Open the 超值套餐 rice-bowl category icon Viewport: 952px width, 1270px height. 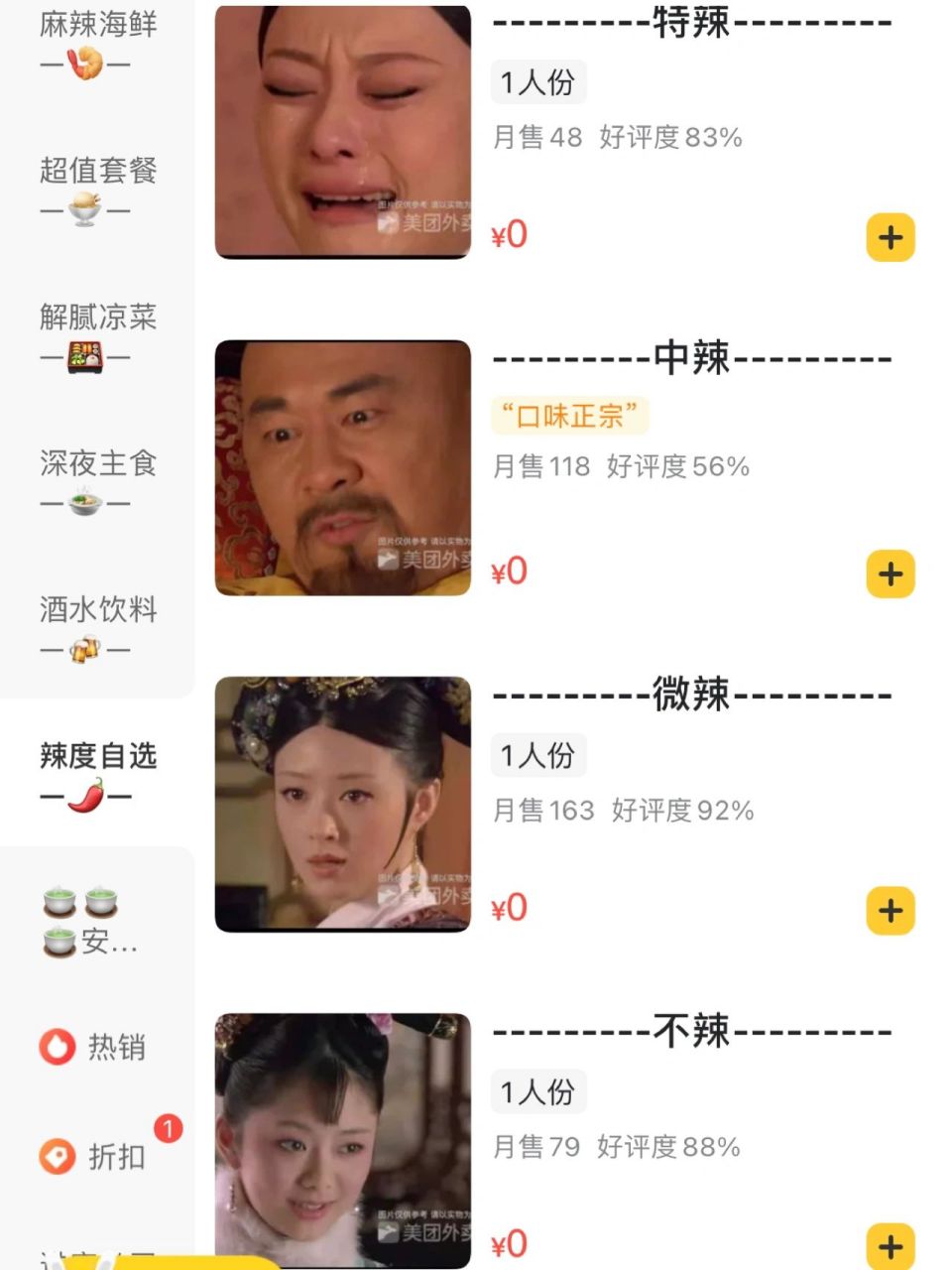83,210
